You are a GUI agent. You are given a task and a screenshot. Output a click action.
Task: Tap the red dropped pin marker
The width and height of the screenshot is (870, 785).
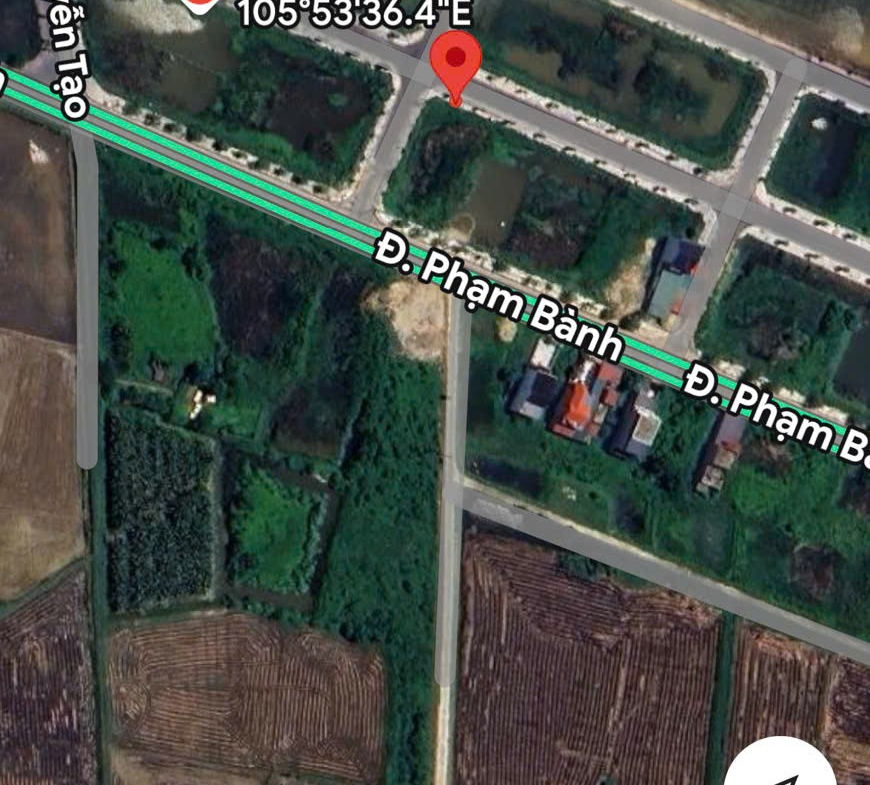(455, 62)
